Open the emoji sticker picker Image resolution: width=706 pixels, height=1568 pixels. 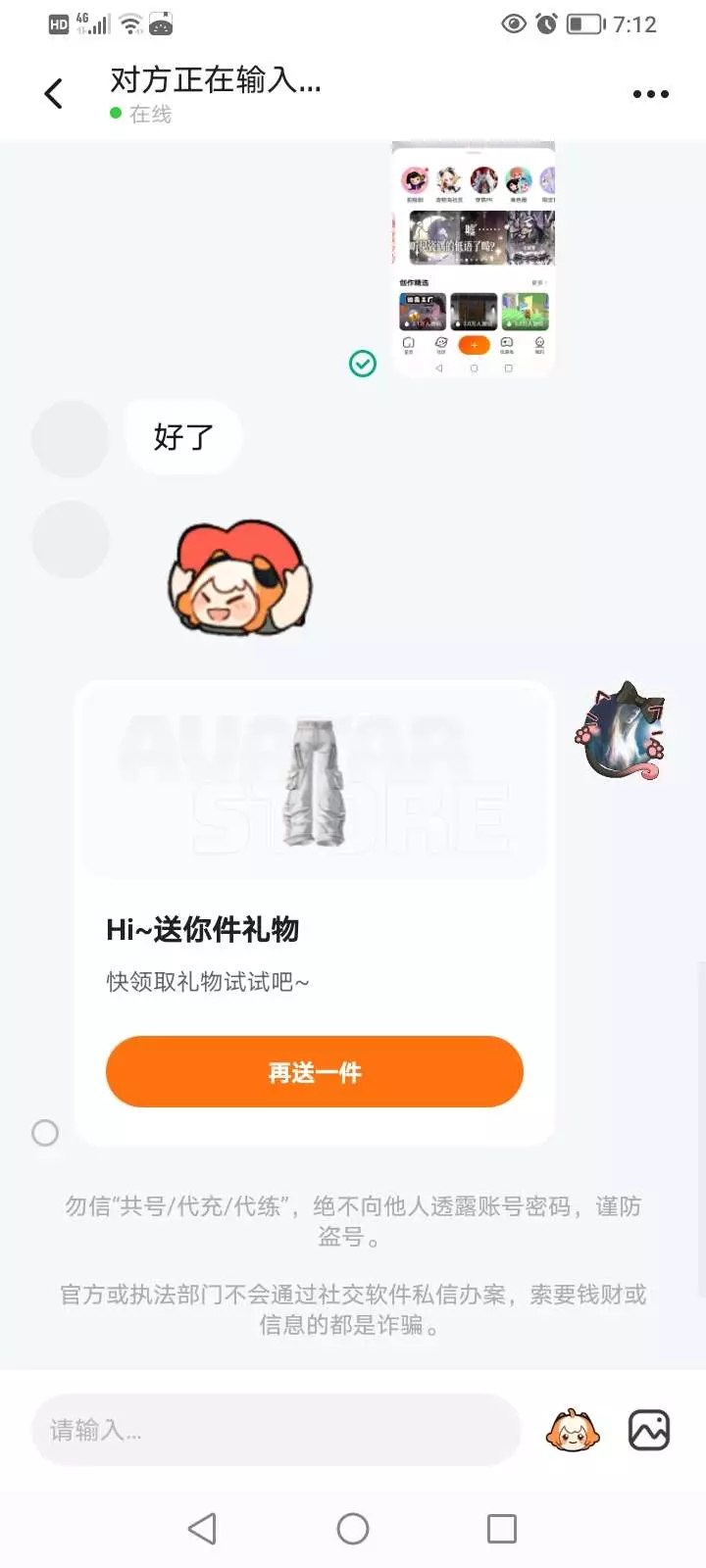[x=573, y=1430]
